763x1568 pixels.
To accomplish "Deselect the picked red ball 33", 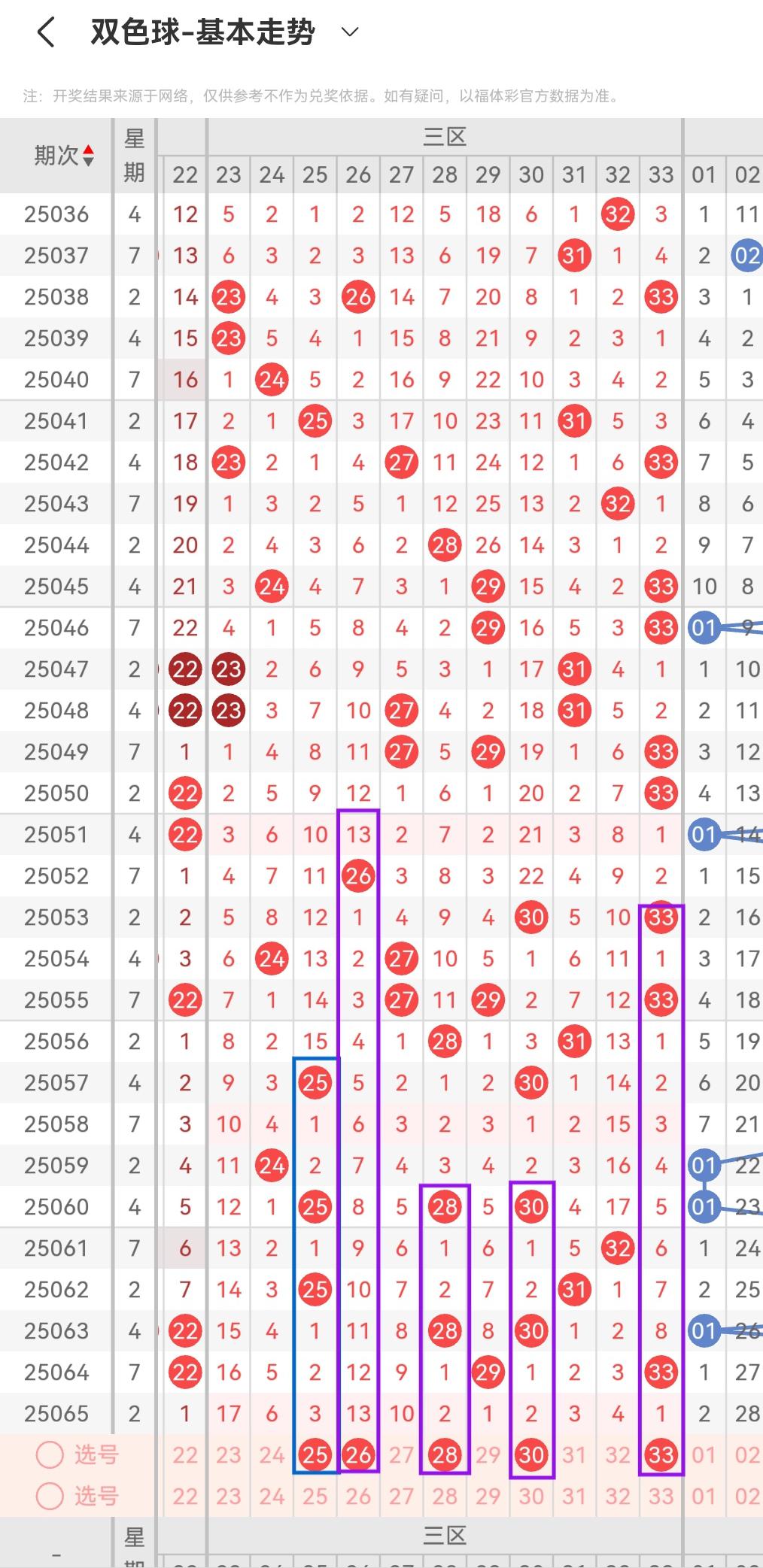I will click(x=661, y=1454).
